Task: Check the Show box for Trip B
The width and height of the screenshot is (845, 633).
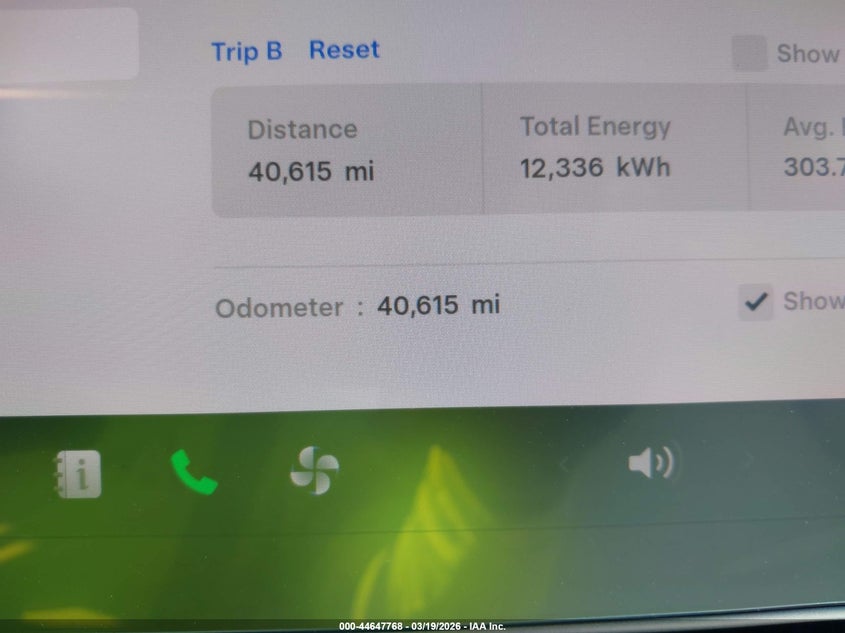Action: 748,53
